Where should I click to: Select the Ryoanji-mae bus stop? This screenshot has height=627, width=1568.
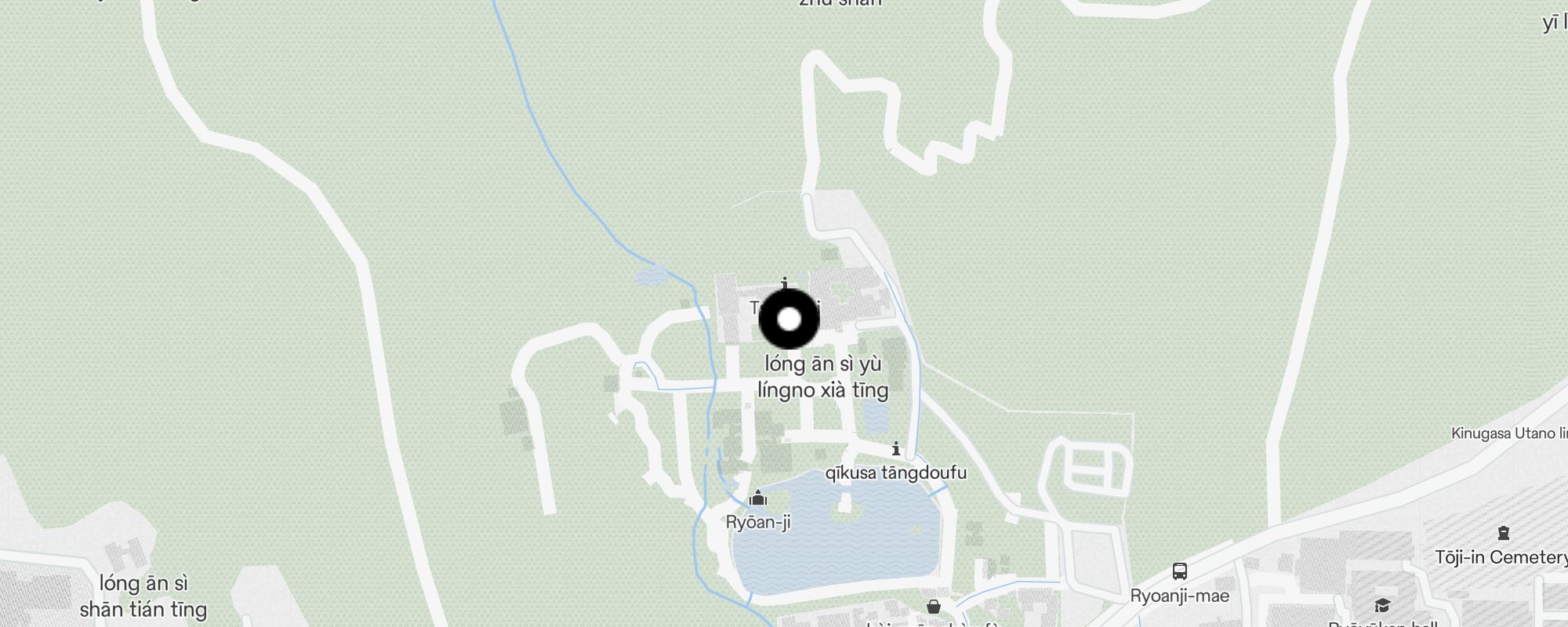[x=1179, y=571]
